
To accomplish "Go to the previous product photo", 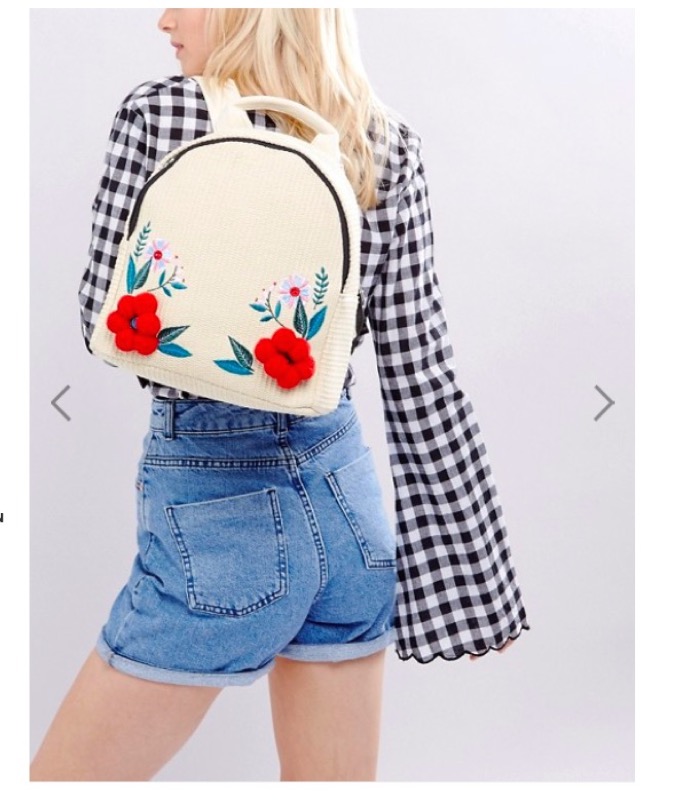I will 61,403.
